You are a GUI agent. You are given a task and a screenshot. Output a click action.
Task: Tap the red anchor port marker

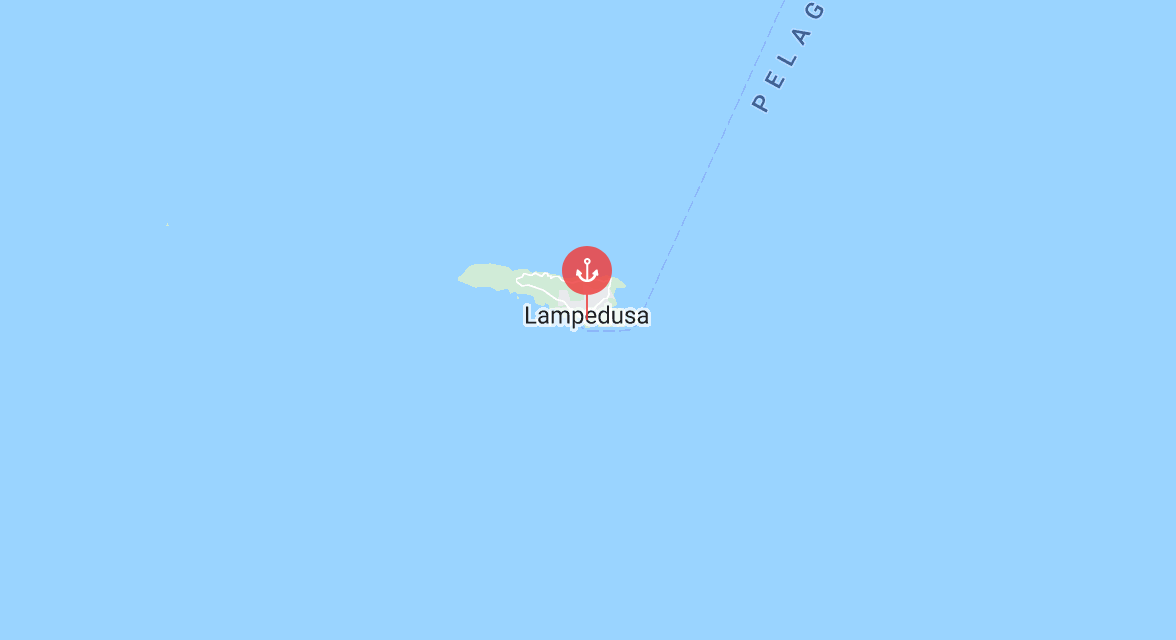[x=586, y=271]
